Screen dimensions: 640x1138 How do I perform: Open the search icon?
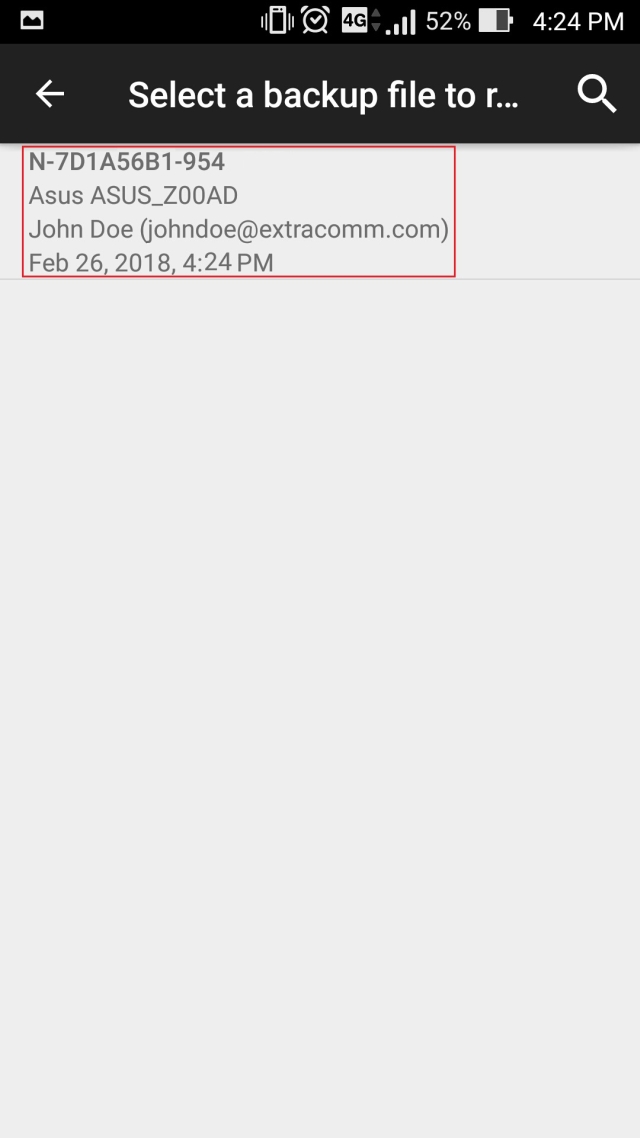point(596,94)
